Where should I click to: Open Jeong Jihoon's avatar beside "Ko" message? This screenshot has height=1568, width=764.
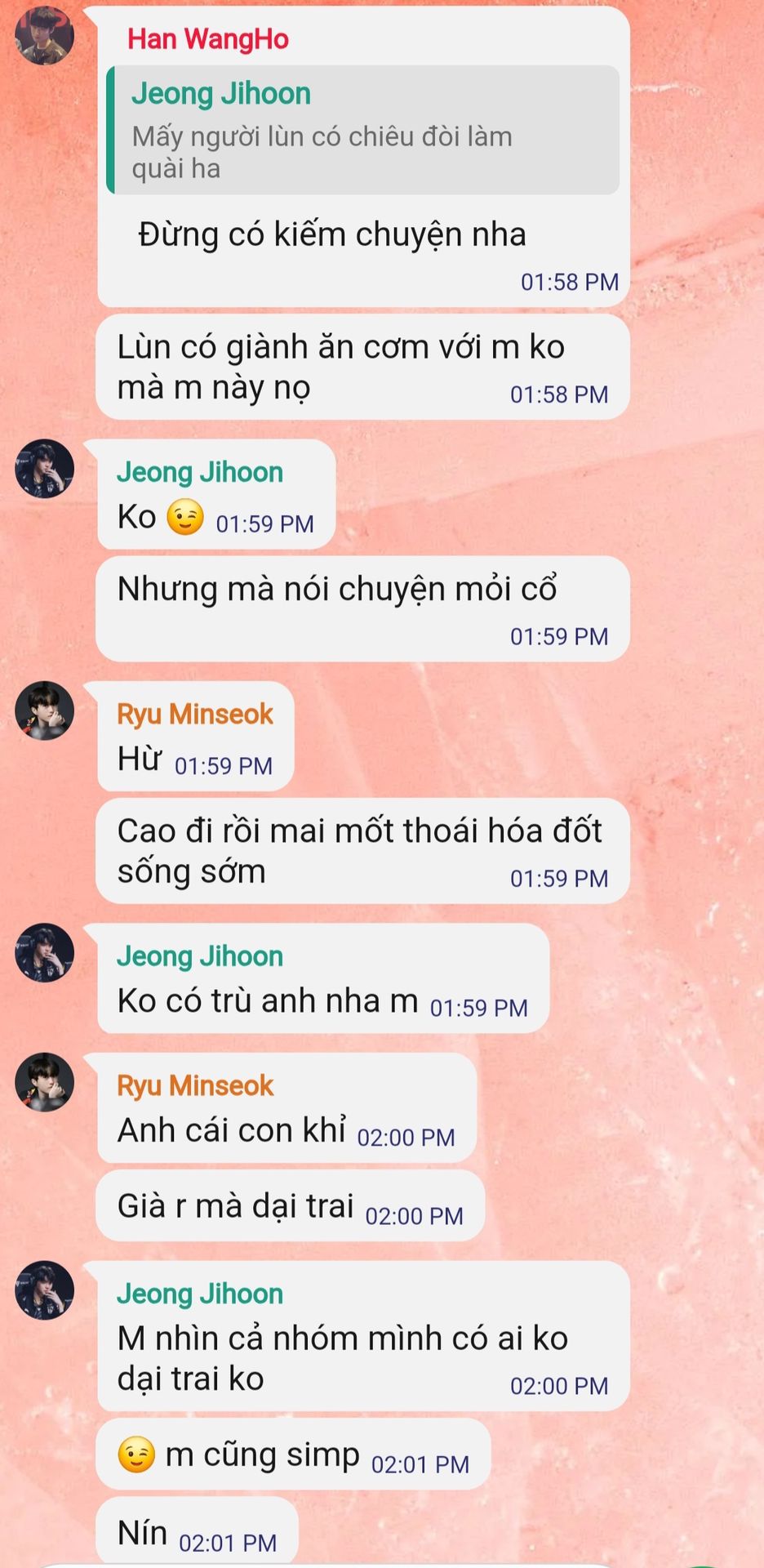(x=45, y=469)
